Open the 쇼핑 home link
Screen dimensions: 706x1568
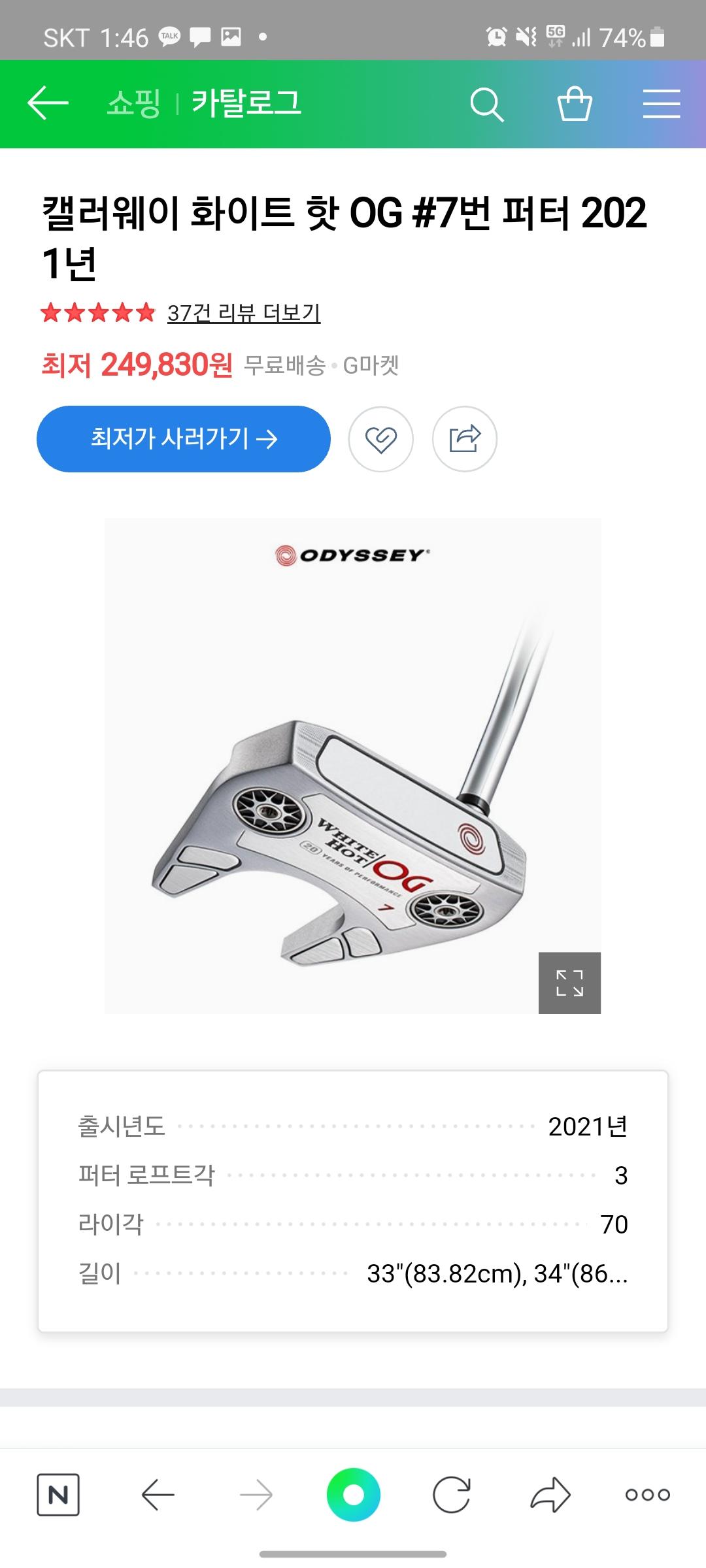click(133, 104)
